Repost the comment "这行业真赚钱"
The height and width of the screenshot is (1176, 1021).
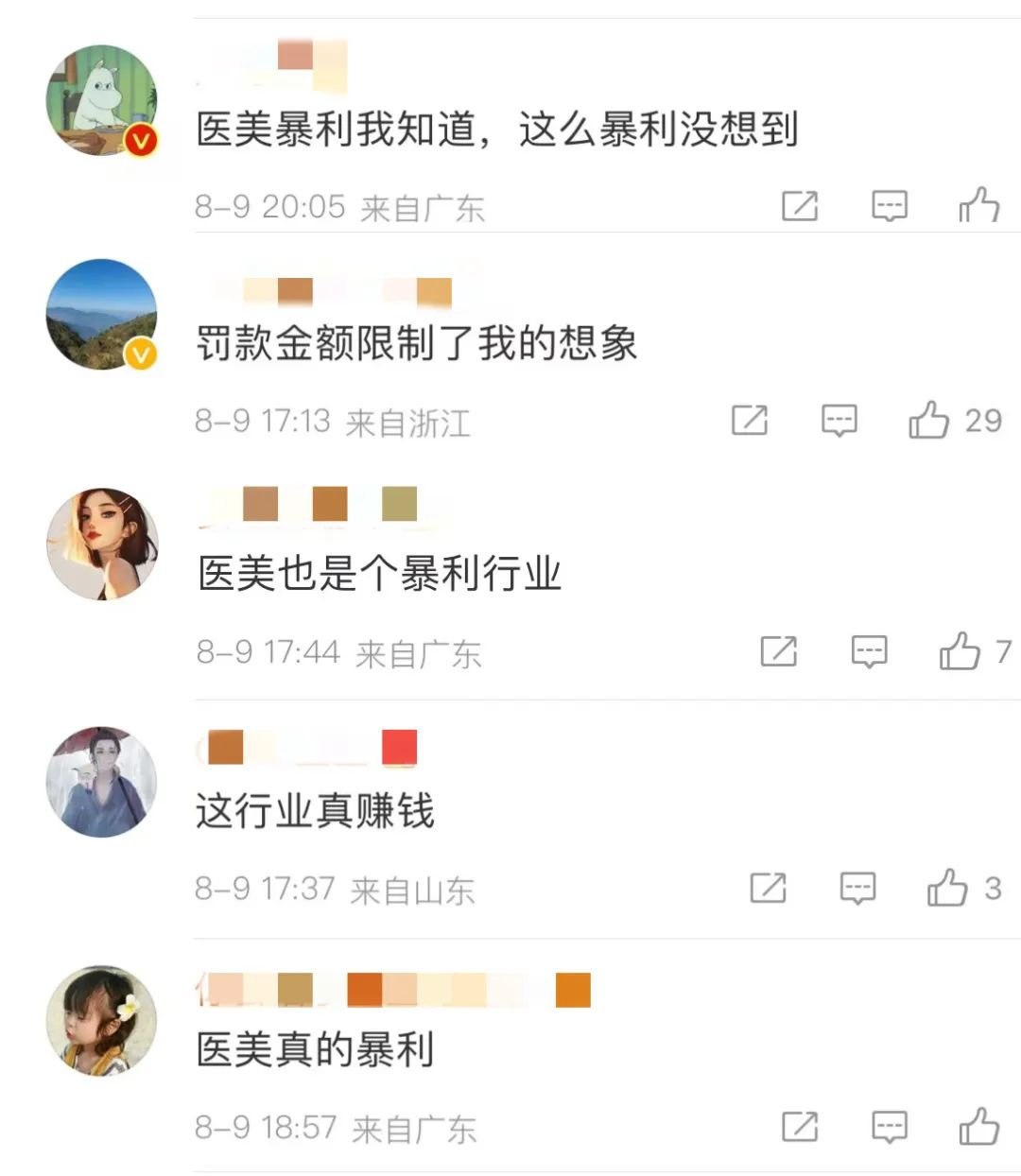pyautogui.click(x=768, y=888)
